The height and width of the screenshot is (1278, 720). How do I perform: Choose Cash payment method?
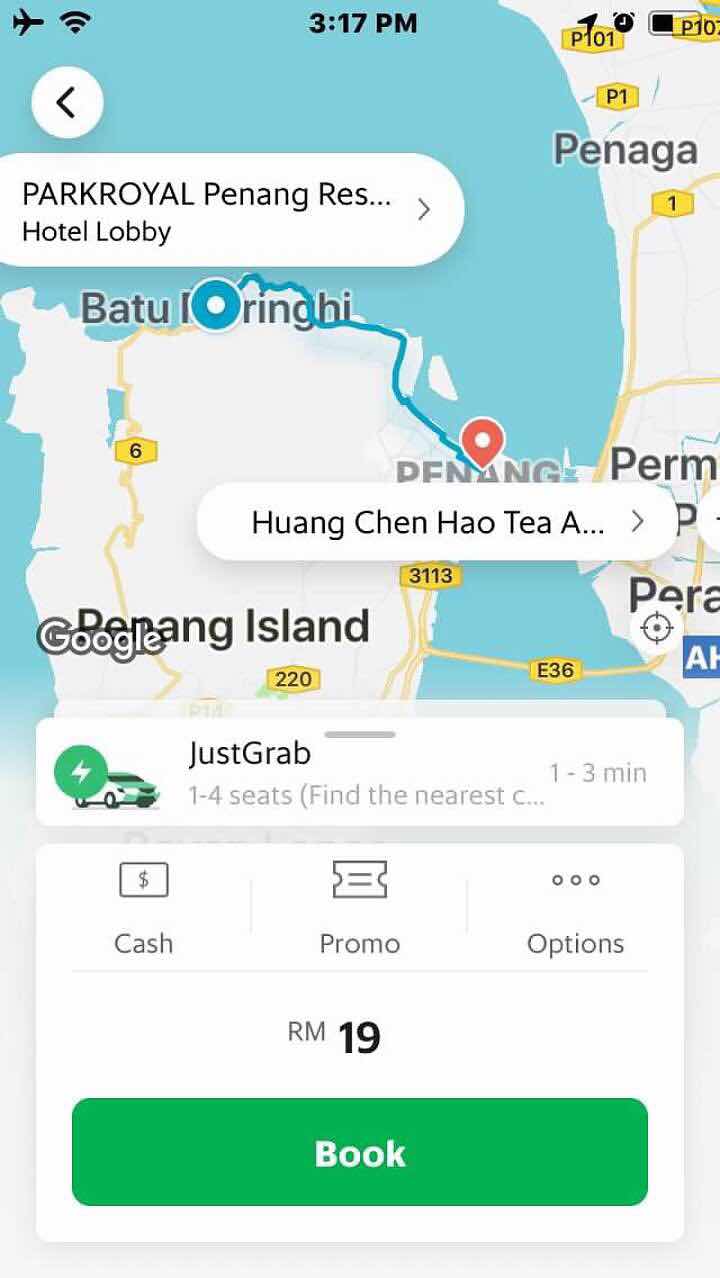point(143,908)
